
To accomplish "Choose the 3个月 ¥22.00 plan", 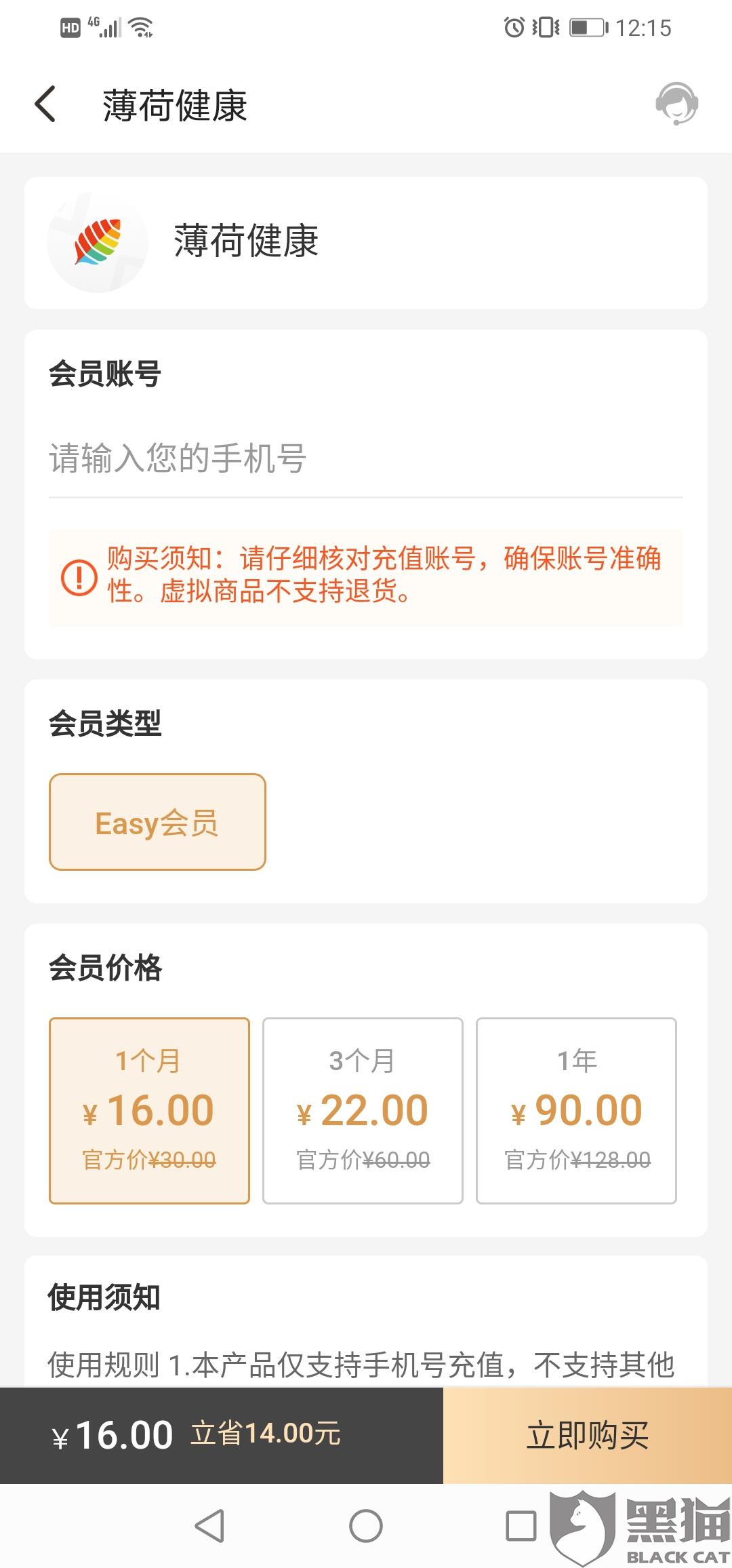I will (363, 1110).
